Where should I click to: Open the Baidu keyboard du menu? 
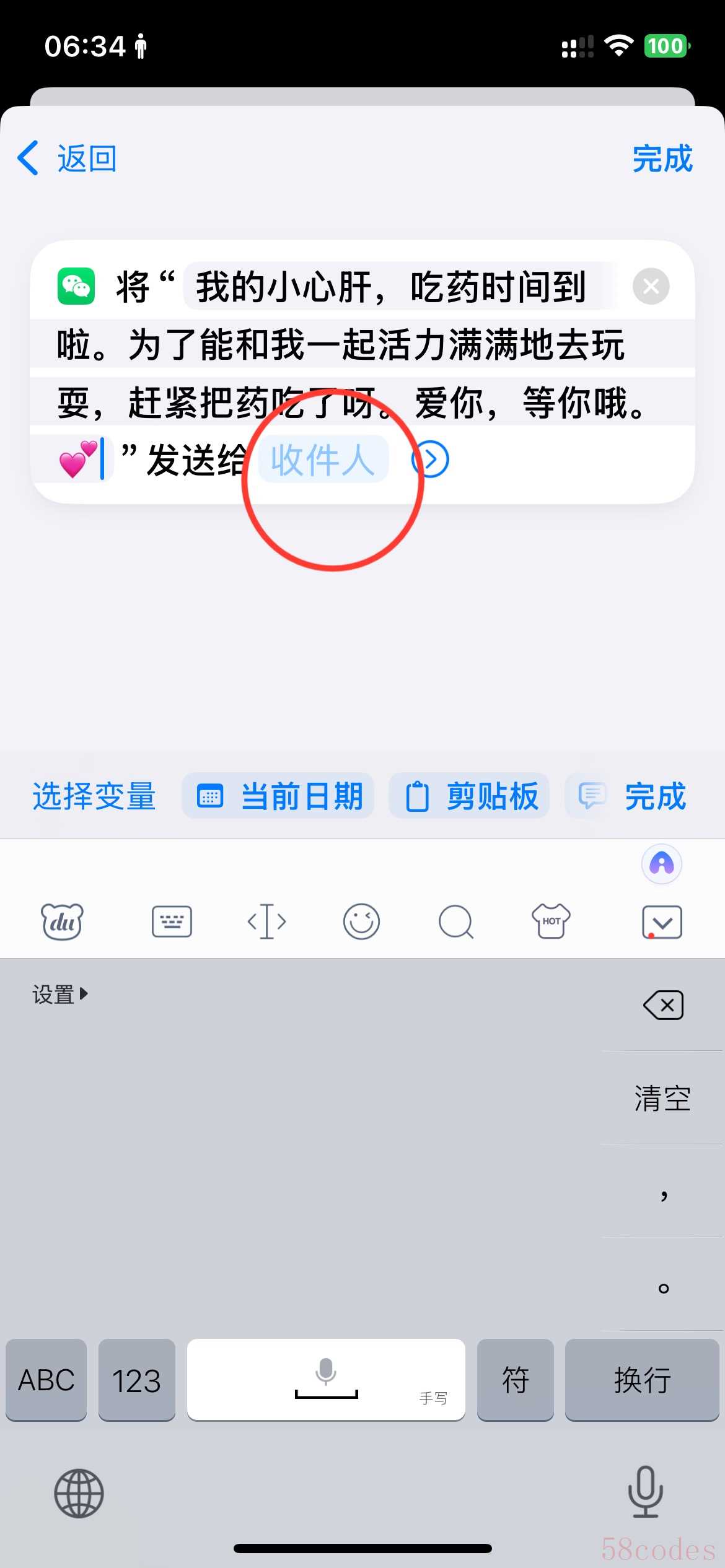click(62, 921)
